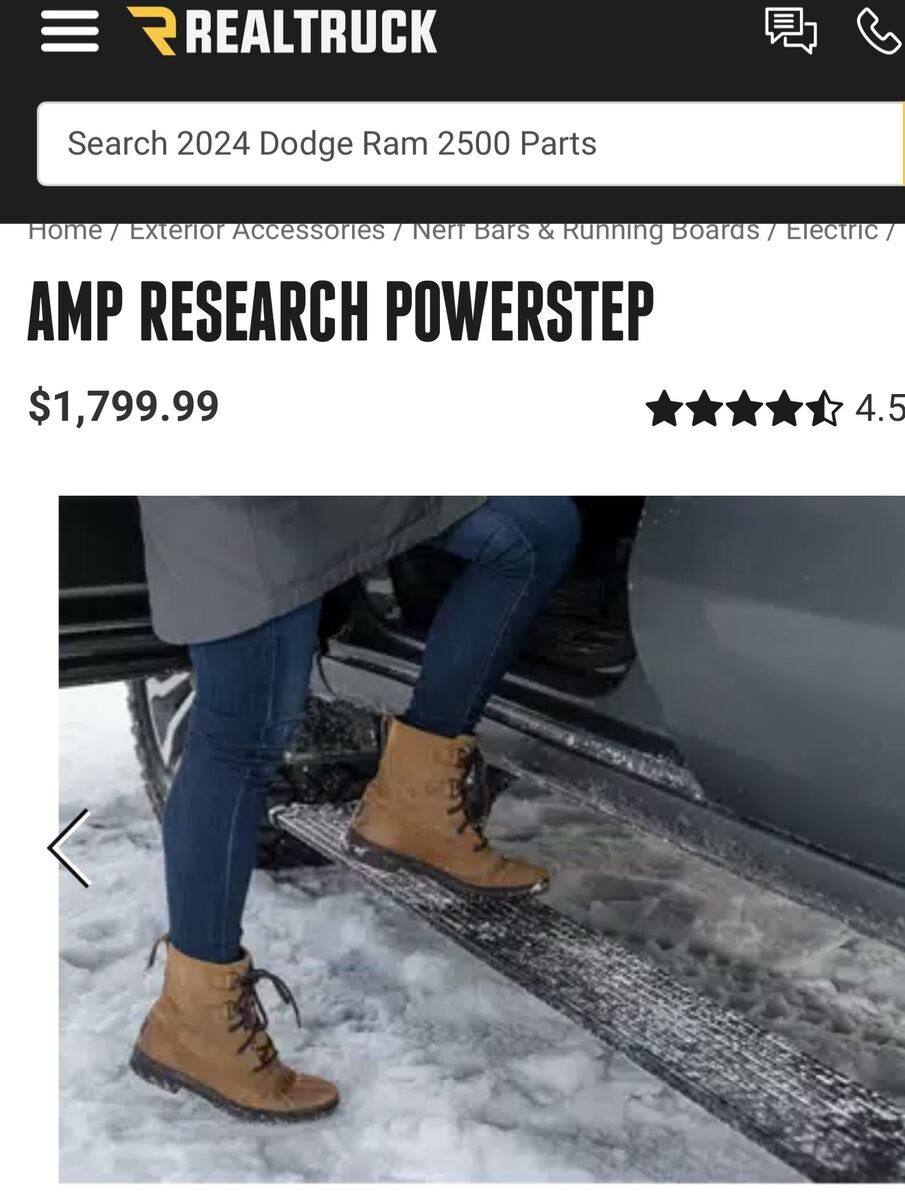
Task: Collapse back to Home via breadcrumb
Action: click(x=66, y=229)
